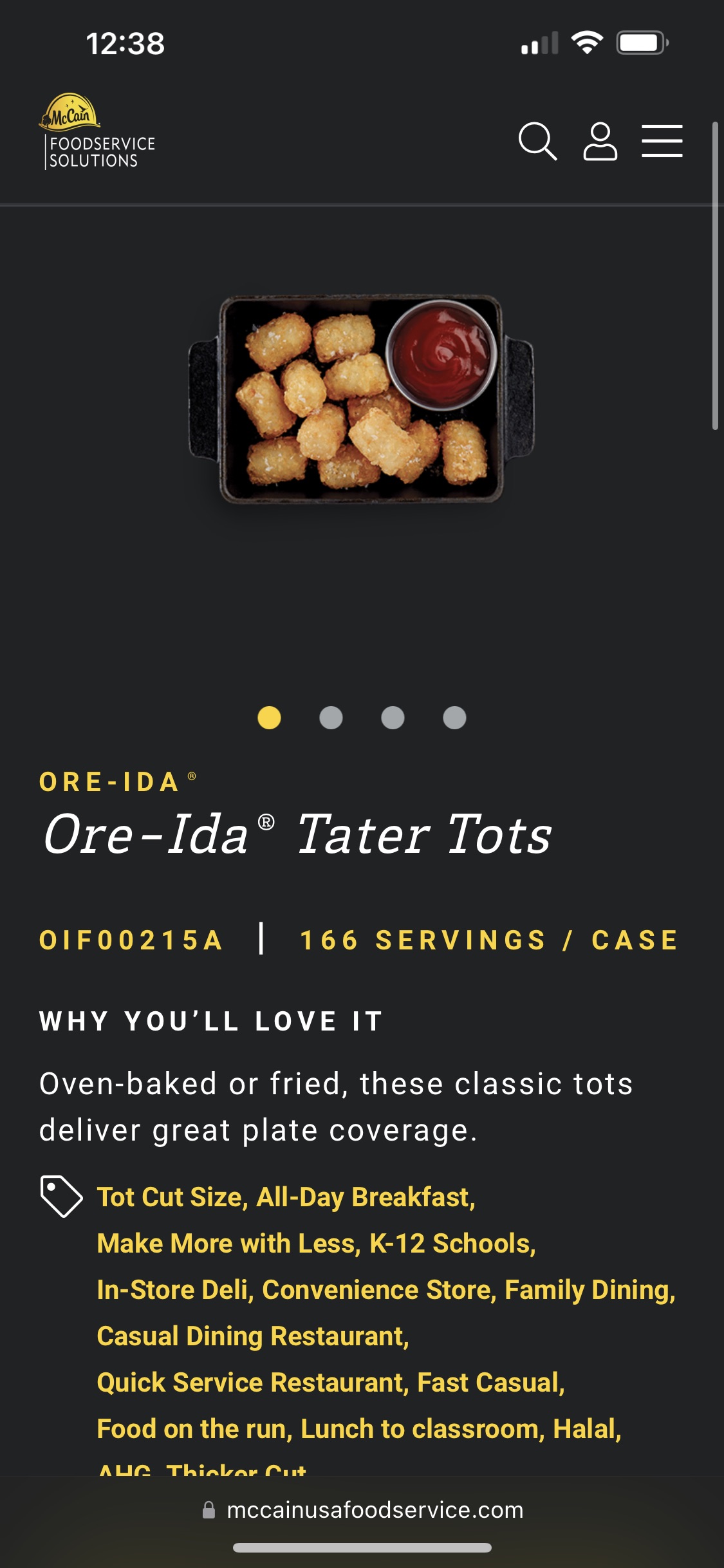Tap the mccainusafoodservice.com address bar
The height and width of the screenshot is (1568, 724).
[x=362, y=1510]
